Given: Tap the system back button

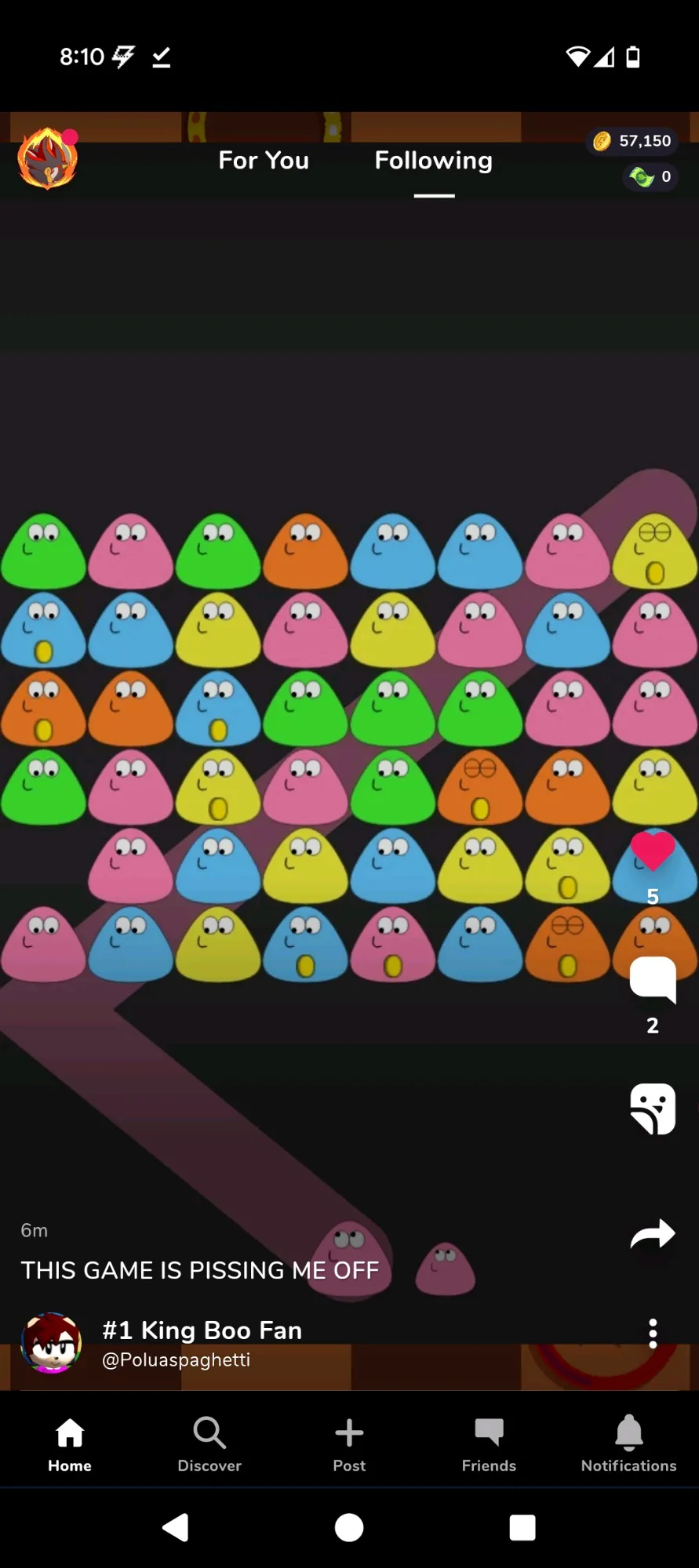Looking at the screenshot, I should point(176,1527).
